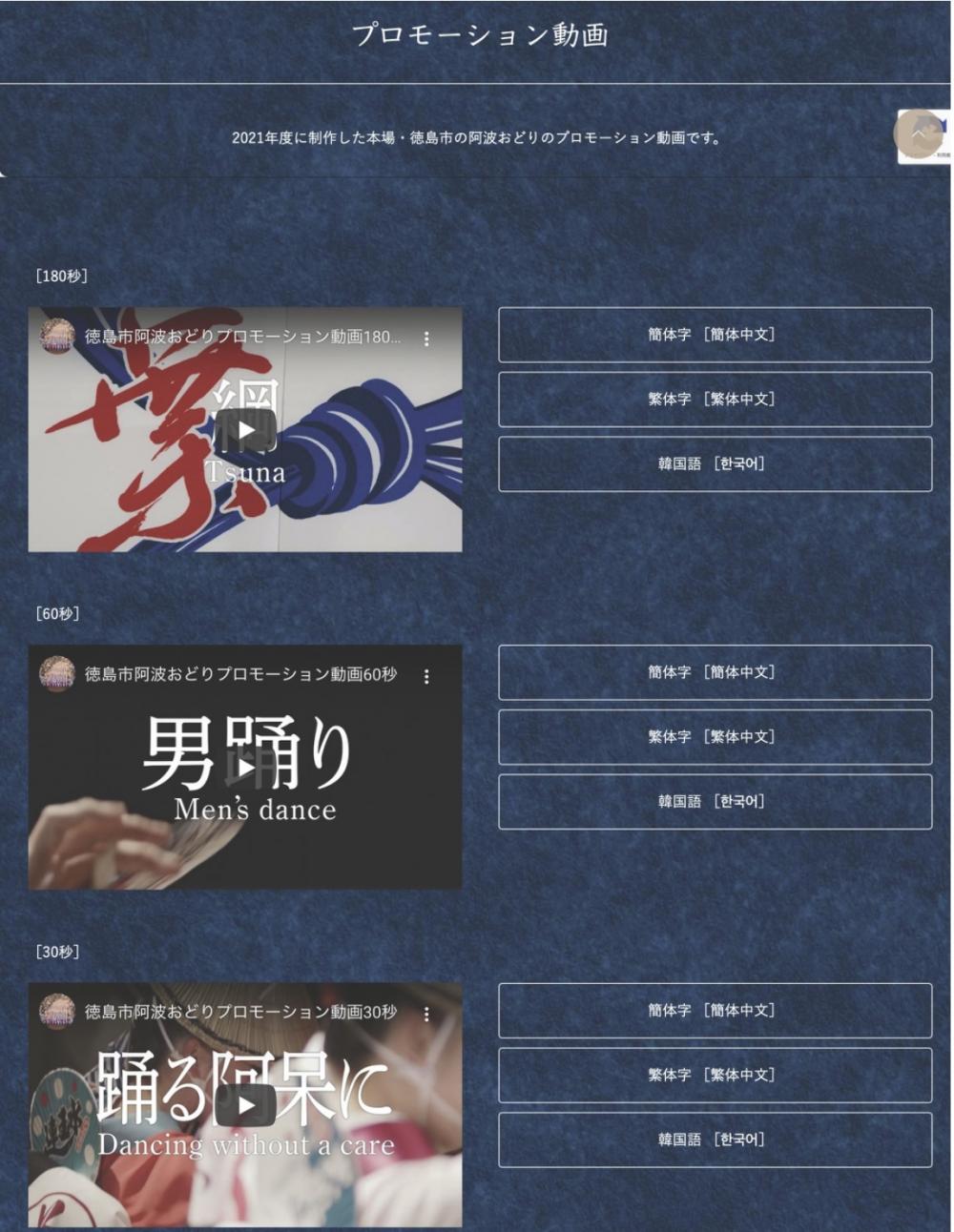
Task: View 簡体字 version of the 30秒 video
Action: pyautogui.click(x=715, y=1011)
